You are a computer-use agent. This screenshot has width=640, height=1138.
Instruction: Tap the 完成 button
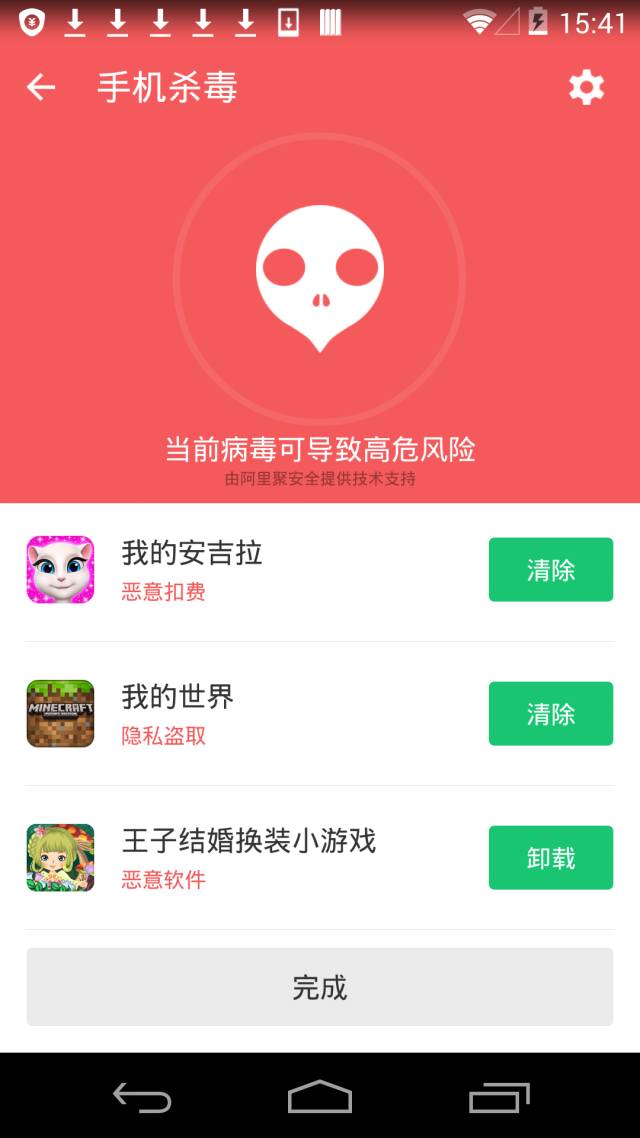click(320, 987)
